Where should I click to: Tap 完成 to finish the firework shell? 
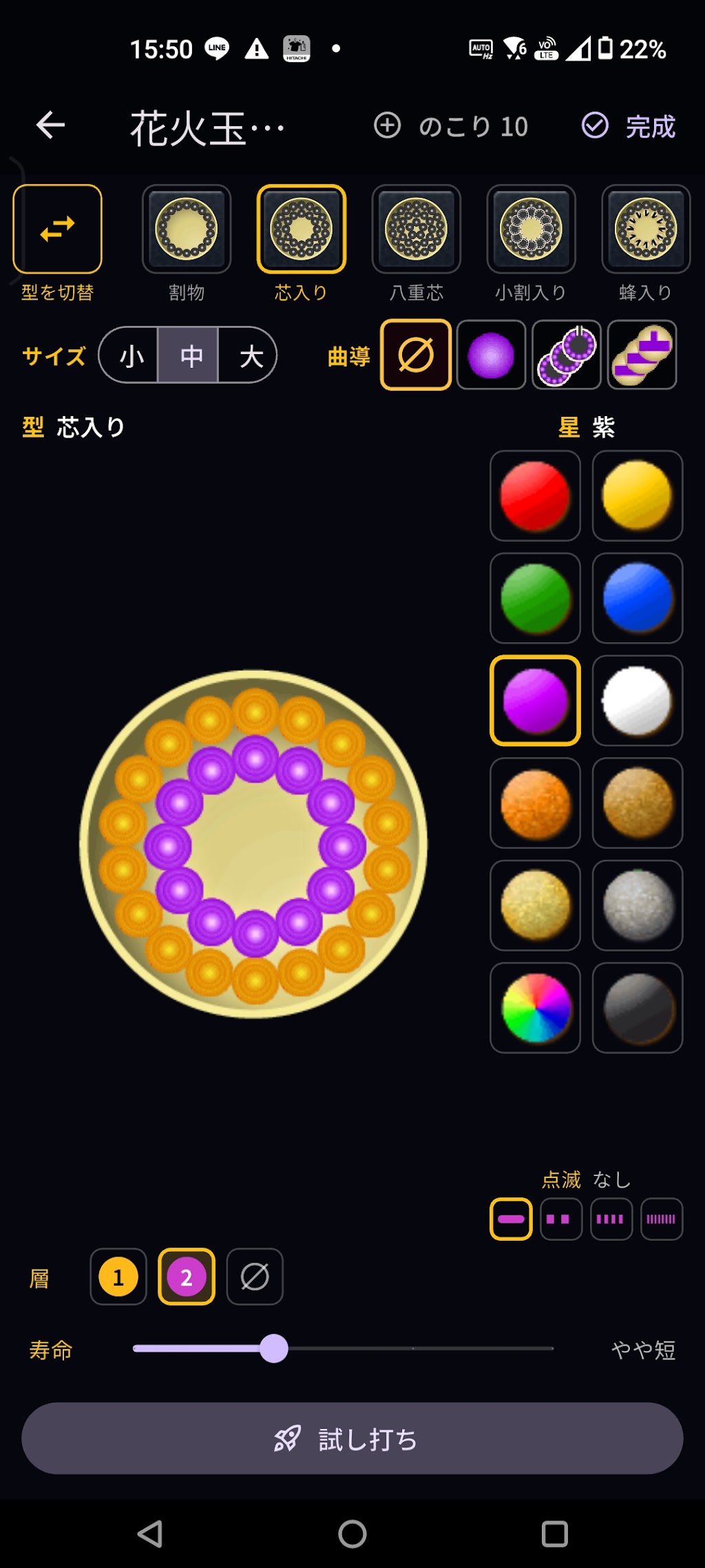click(x=629, y=126)
